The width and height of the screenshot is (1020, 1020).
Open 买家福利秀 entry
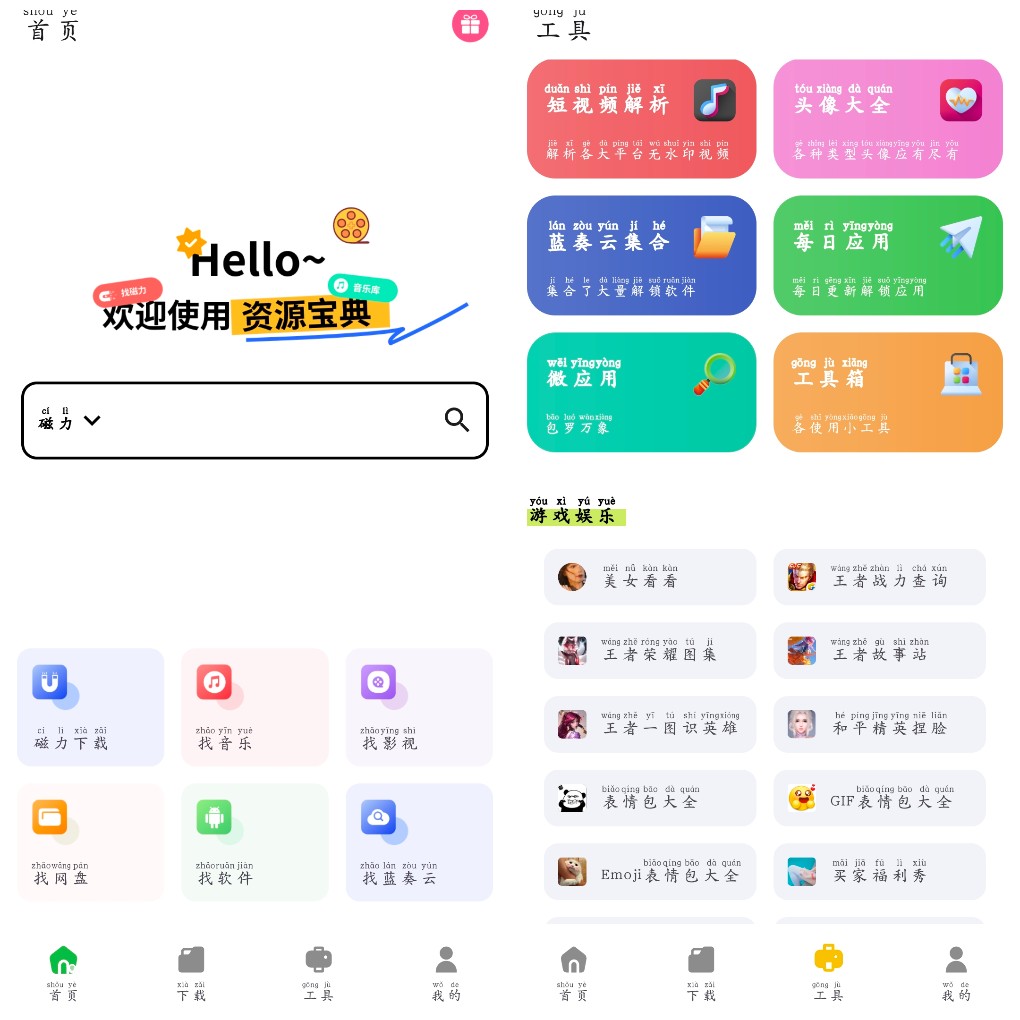pyautogui.click(x=879, y=872)
